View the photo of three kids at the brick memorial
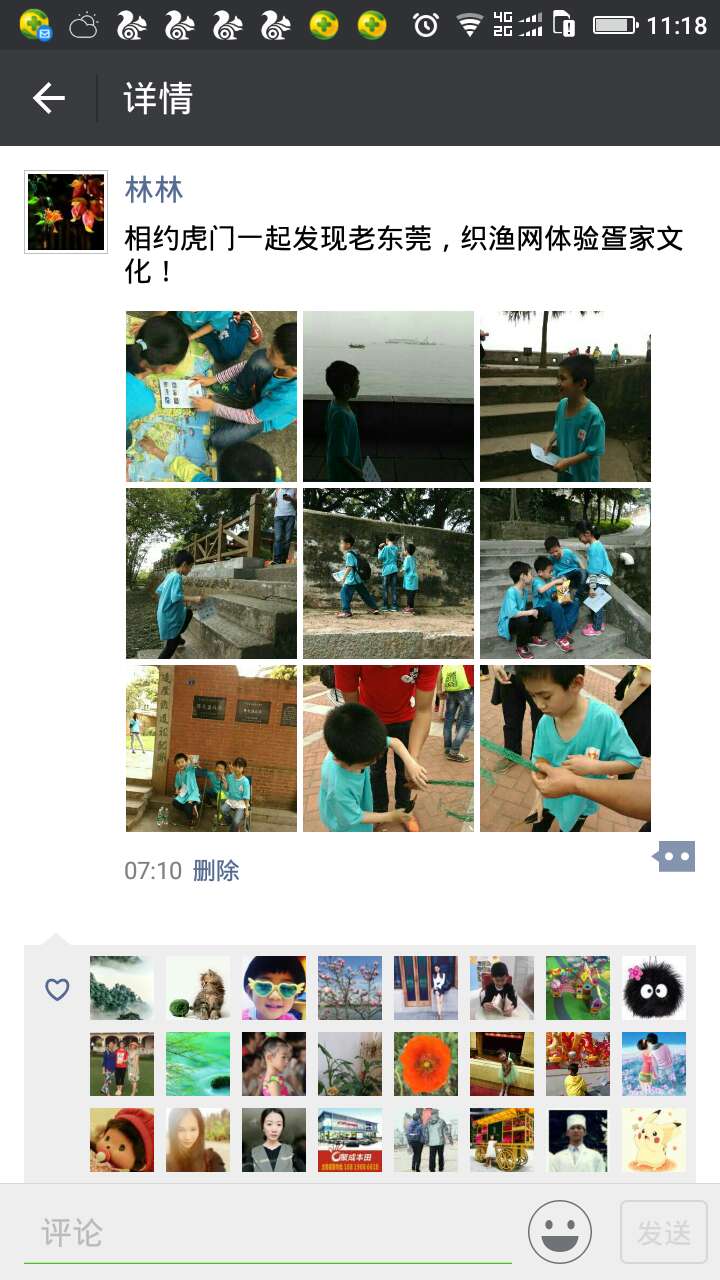The width and height of the screenshot is (720, 1280). click(211, 748)
